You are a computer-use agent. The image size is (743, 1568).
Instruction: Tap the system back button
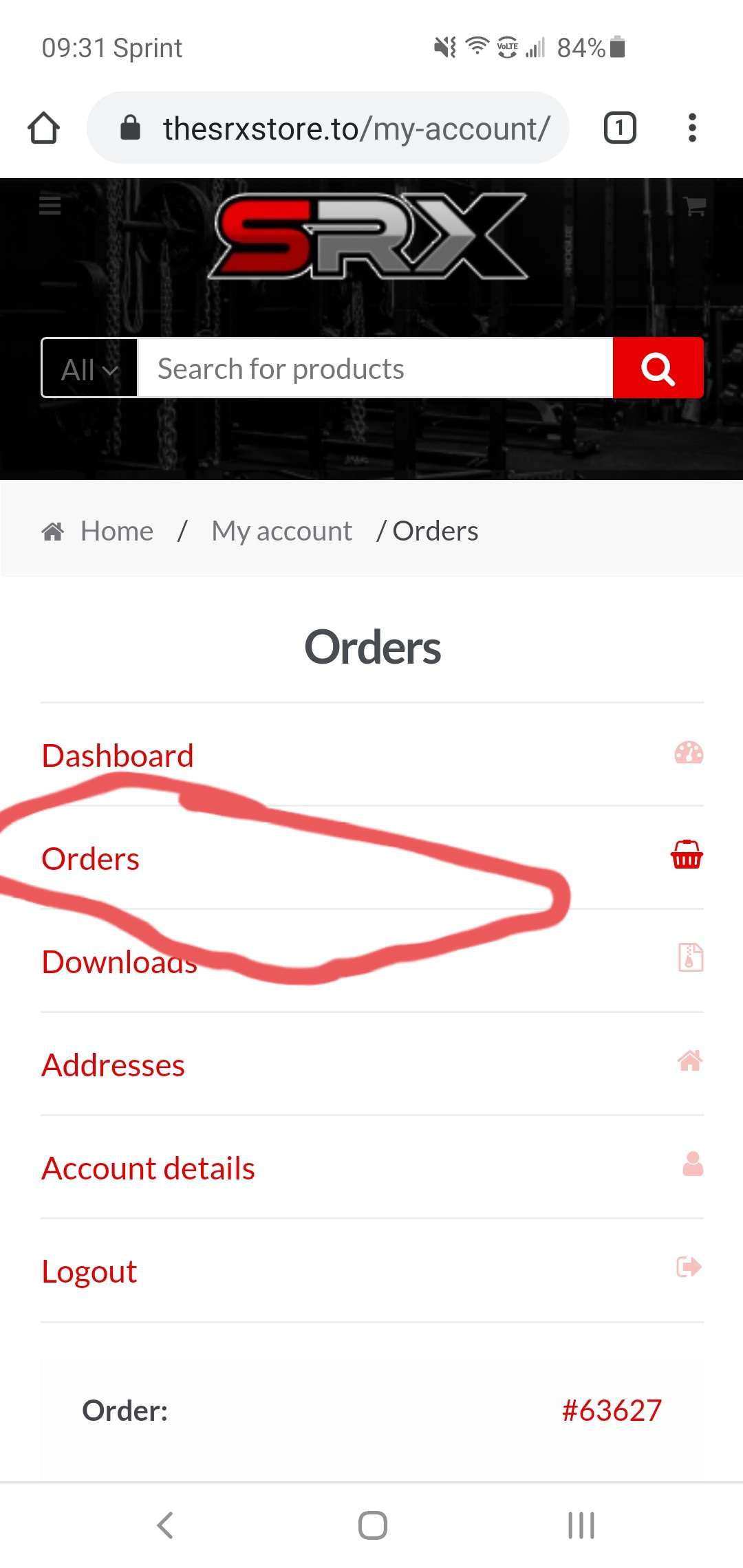[x=165, y=1525]
